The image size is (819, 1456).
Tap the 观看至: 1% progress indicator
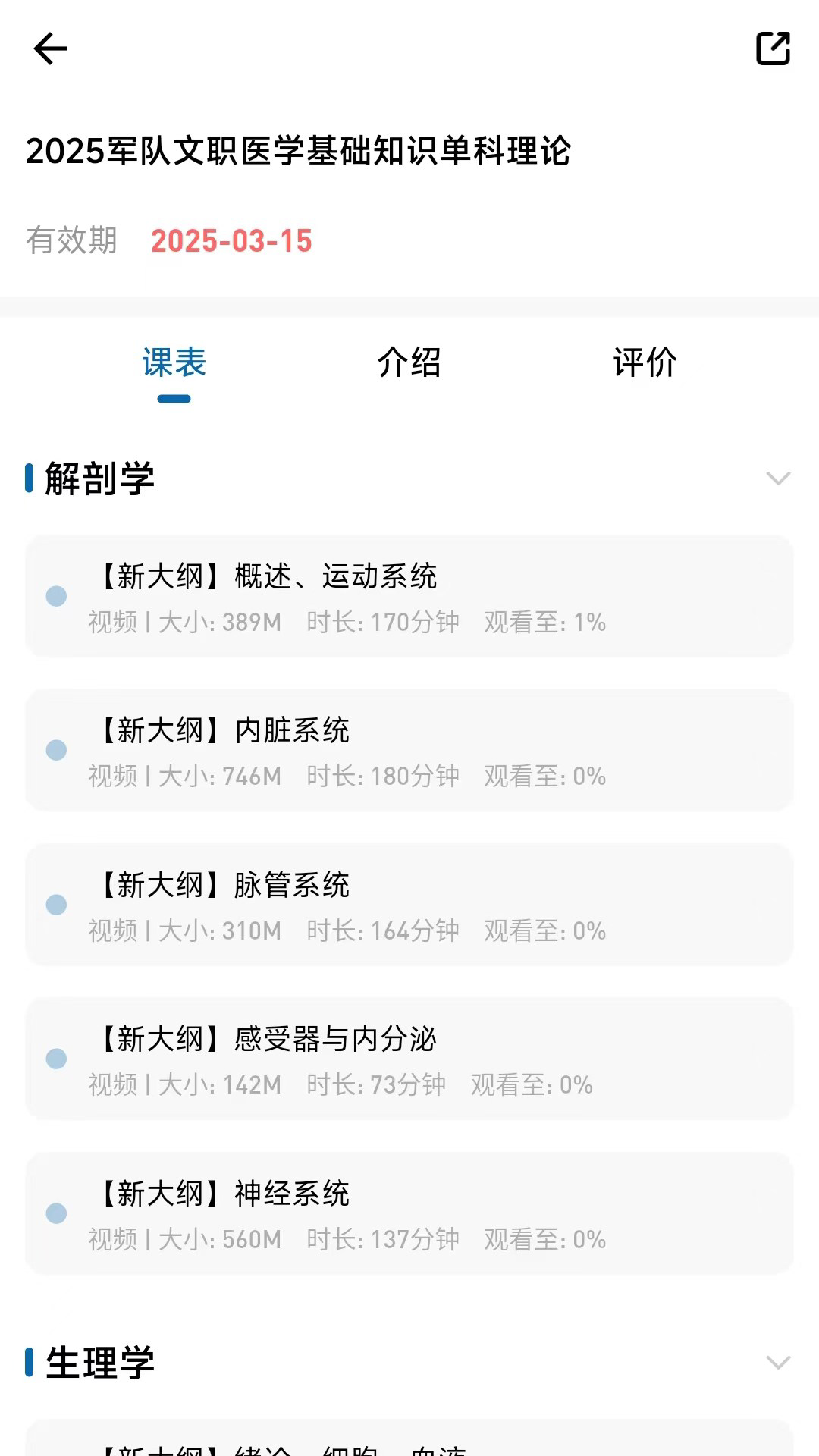point(543,623)
